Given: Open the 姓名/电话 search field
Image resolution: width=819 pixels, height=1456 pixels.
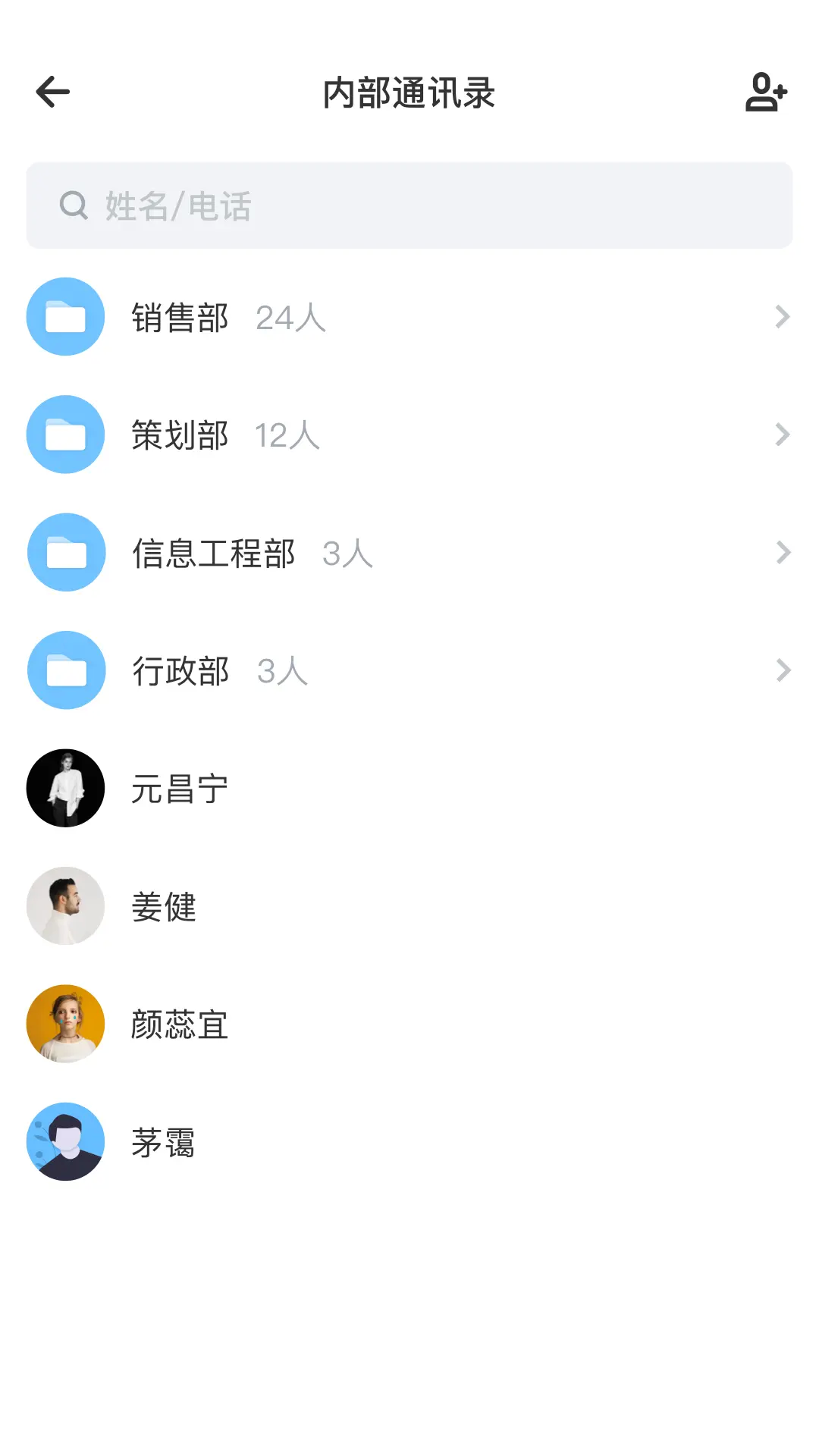Looking at the screenshot, I should point(409,204).
